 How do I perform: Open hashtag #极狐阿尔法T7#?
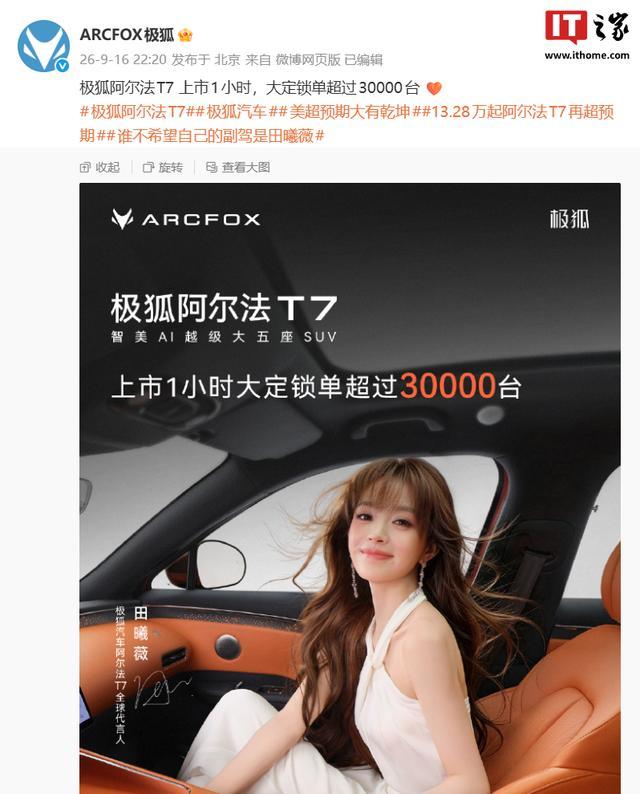click(135, 112)
